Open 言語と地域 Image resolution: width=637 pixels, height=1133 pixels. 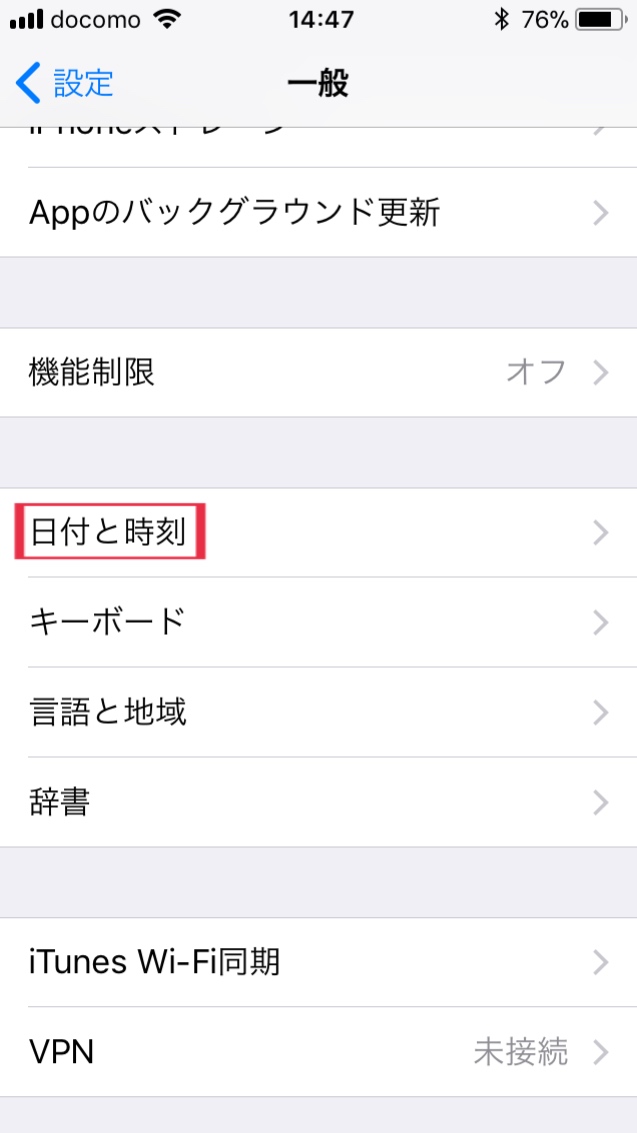(x=318, y=712)
